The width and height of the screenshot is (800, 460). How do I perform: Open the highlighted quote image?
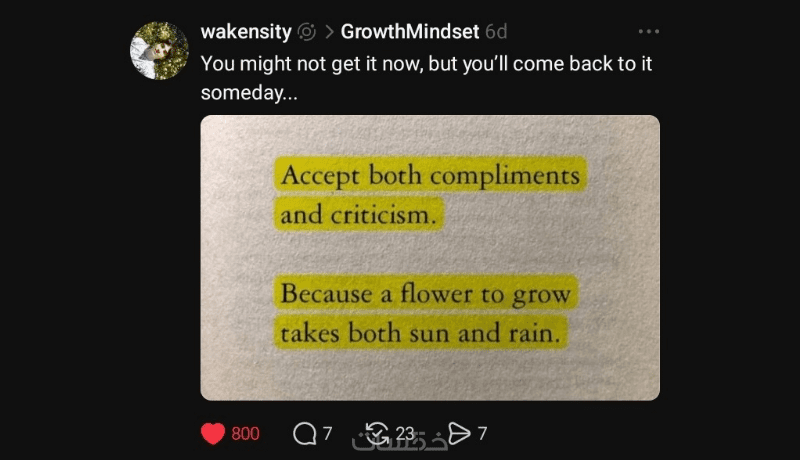tap(430, 257)
